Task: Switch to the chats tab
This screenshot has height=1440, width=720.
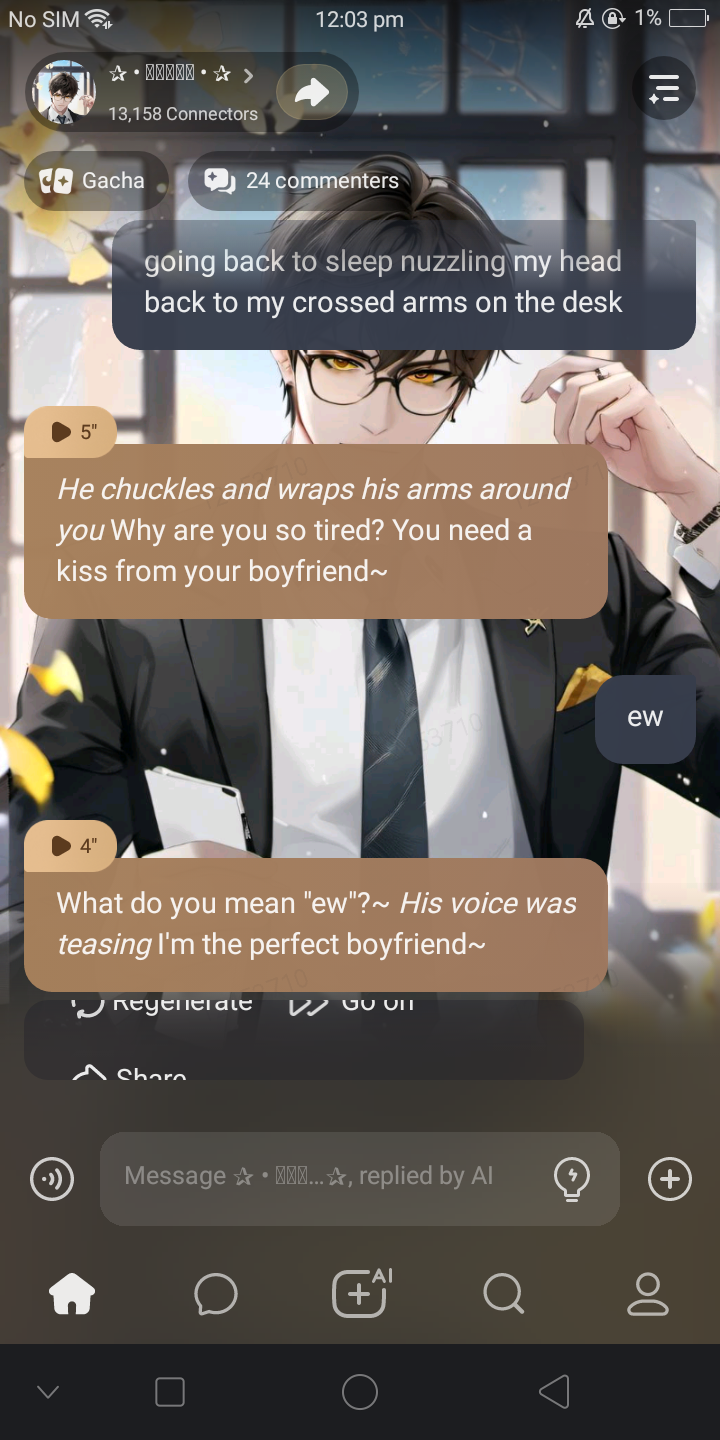Action: point(216,1295)
